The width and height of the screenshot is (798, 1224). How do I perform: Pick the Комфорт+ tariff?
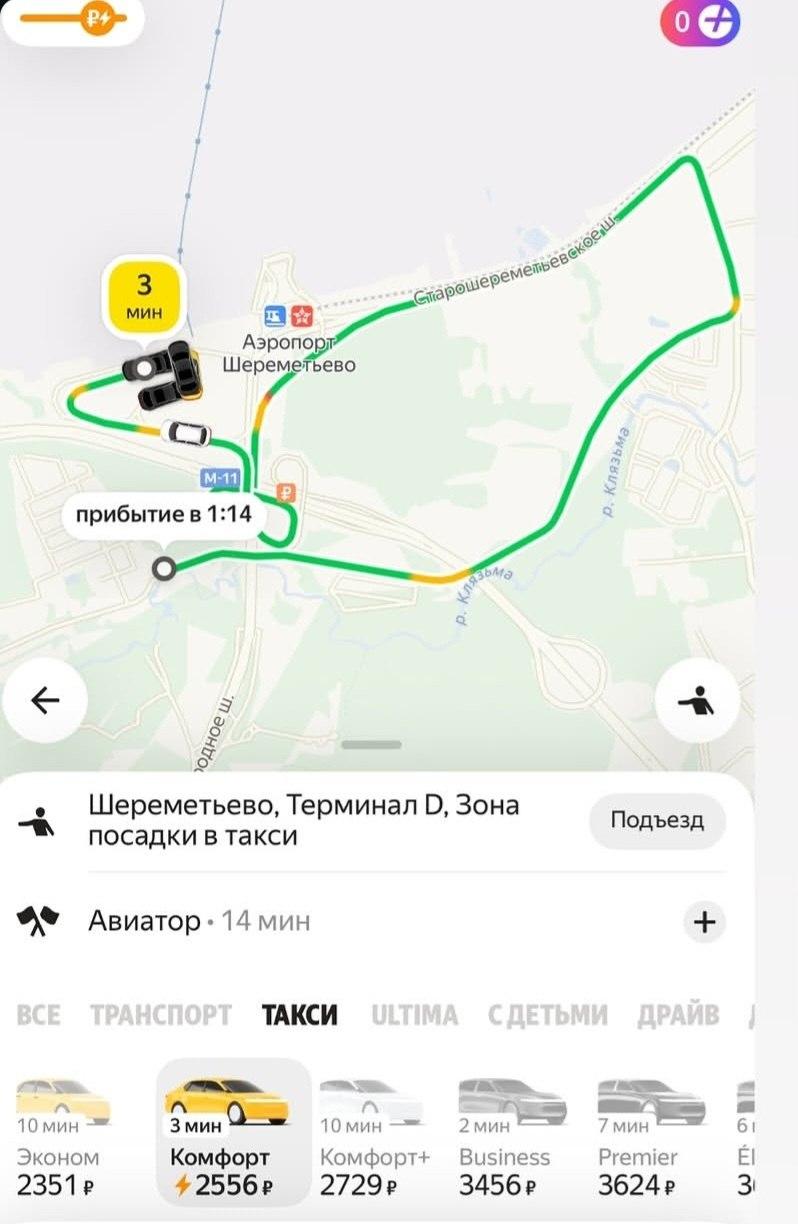(x=375, y=1137)
